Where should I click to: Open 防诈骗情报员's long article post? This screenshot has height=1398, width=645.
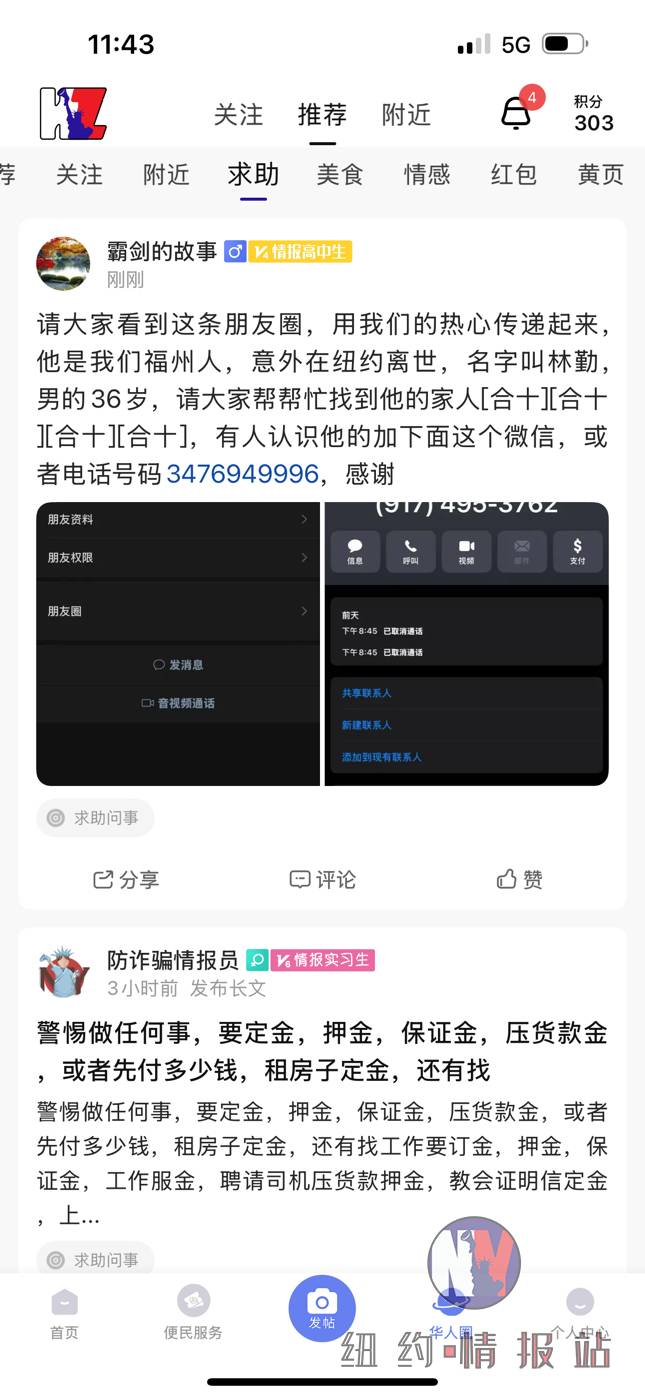click(x=322, y=1050)
